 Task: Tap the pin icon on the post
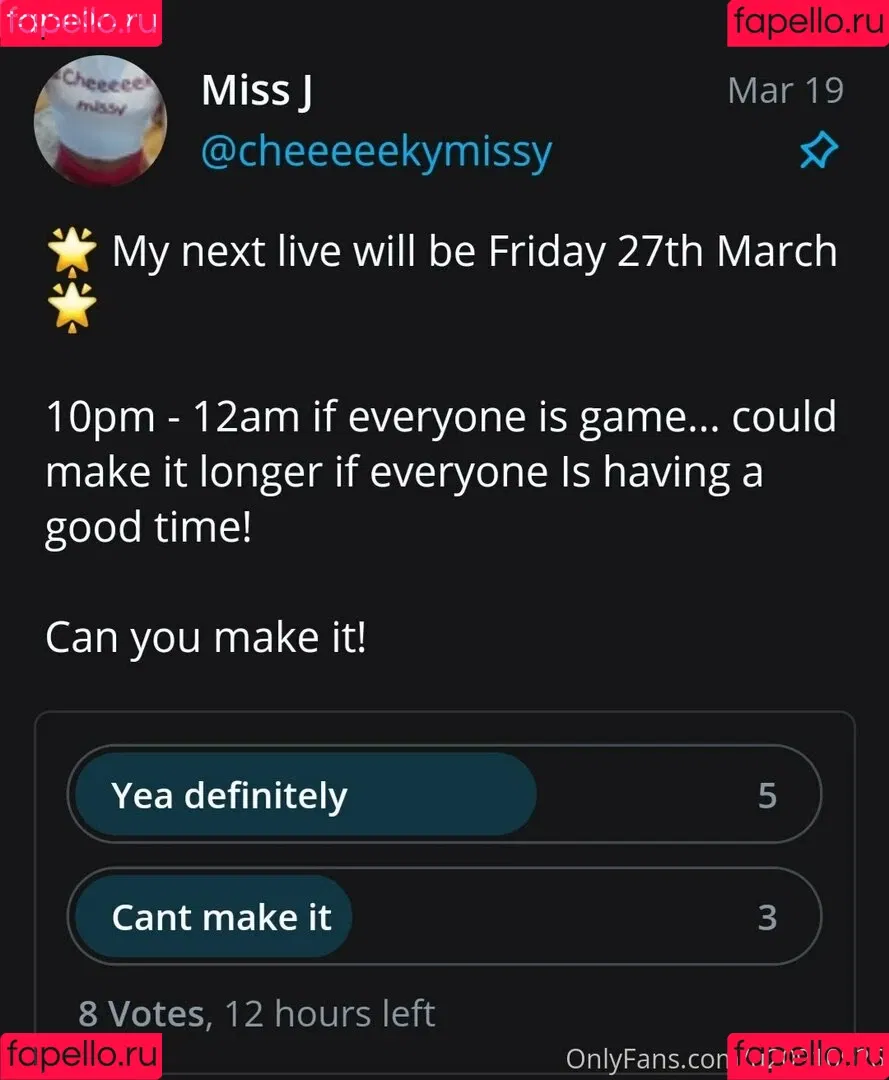click(818, 152)
